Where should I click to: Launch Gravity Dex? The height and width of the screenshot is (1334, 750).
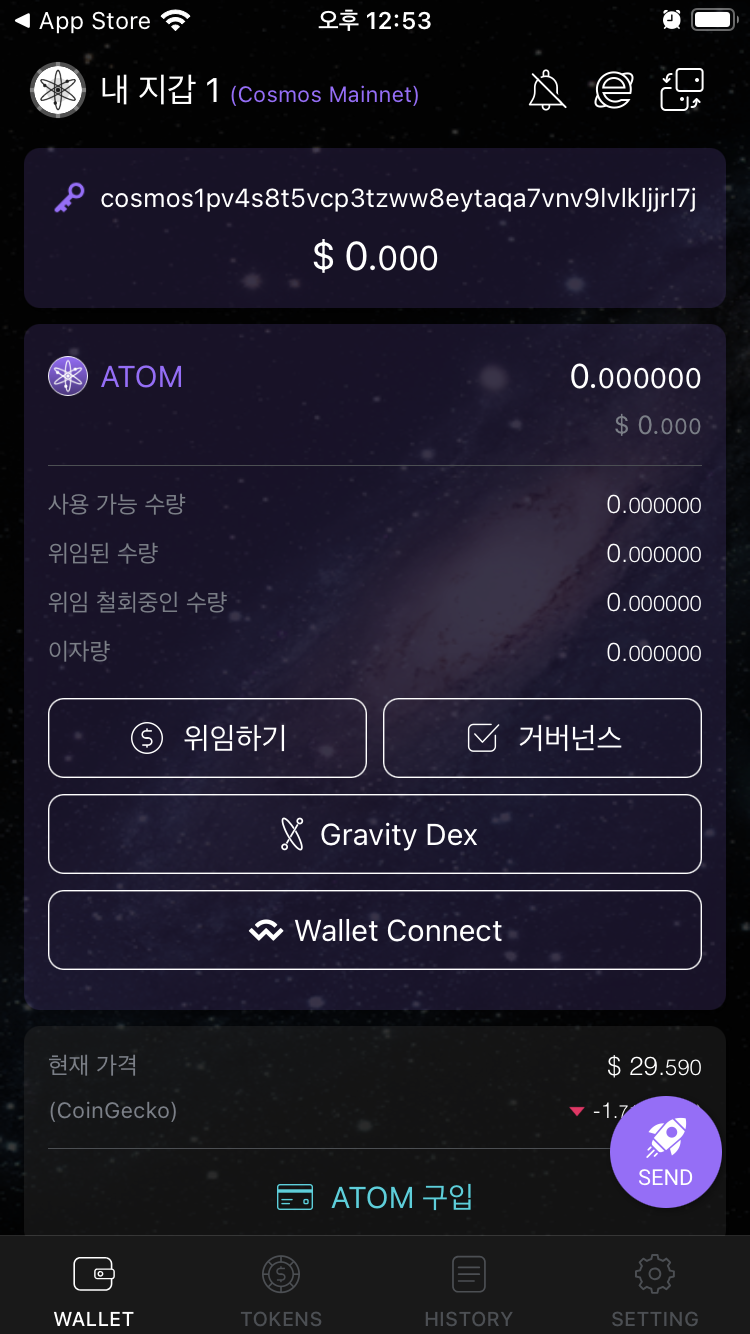coord(375,834)
